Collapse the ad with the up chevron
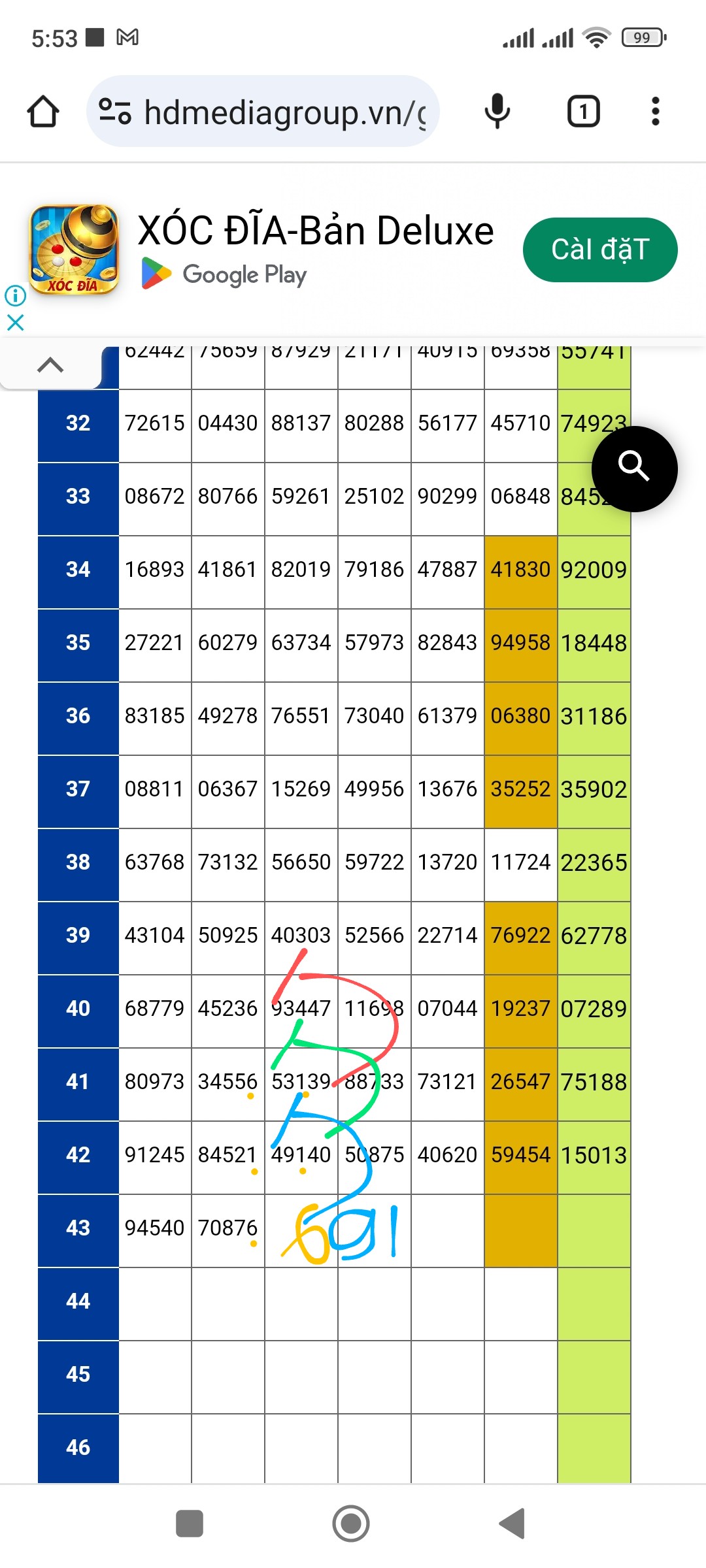The height and width of the screenshot is (1568, 706). (50, 365)
